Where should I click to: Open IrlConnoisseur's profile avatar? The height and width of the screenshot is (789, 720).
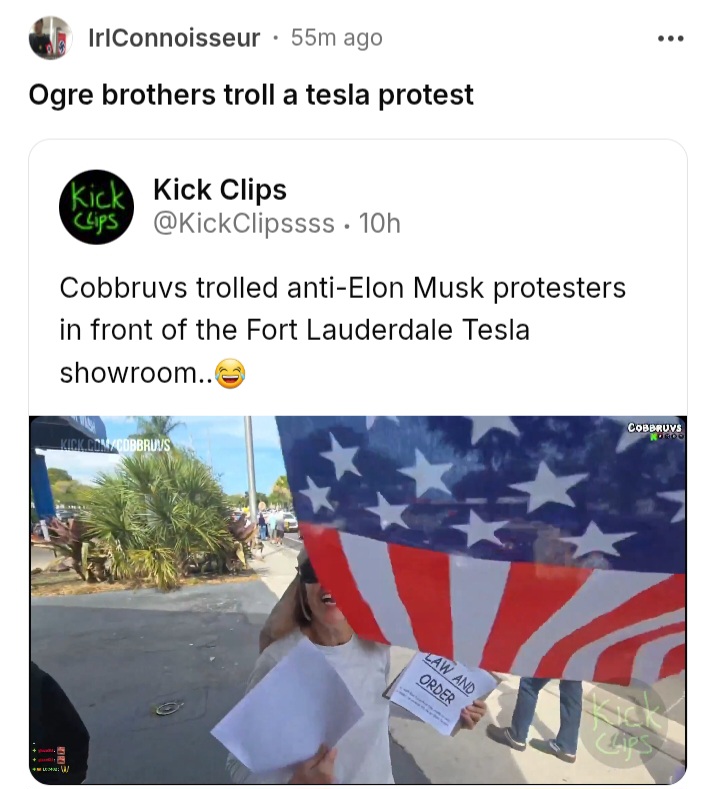(x=49, y=39)
